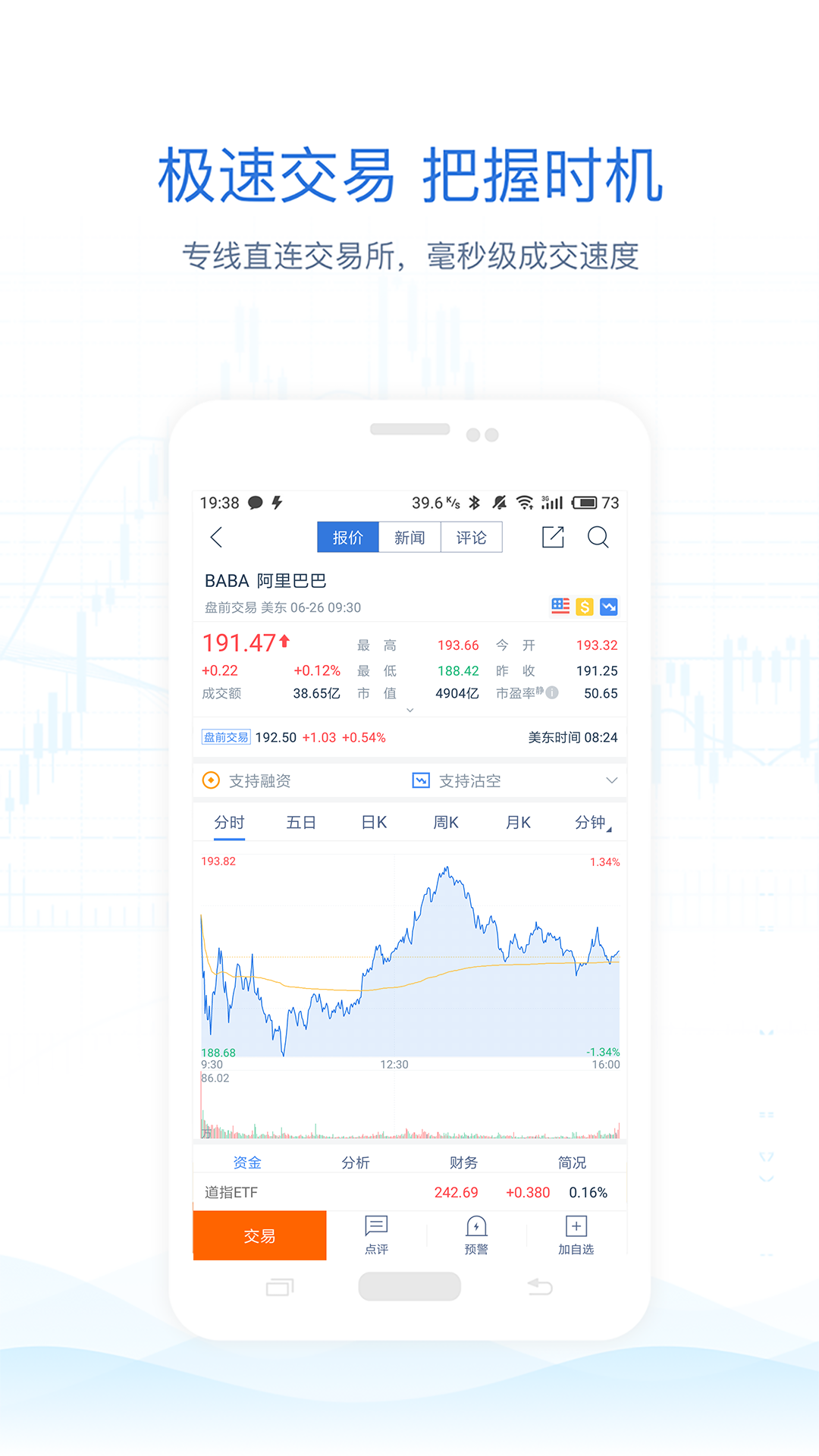Tap the 市盈率 info icon

pyautogui.click(x=552, y=692)
